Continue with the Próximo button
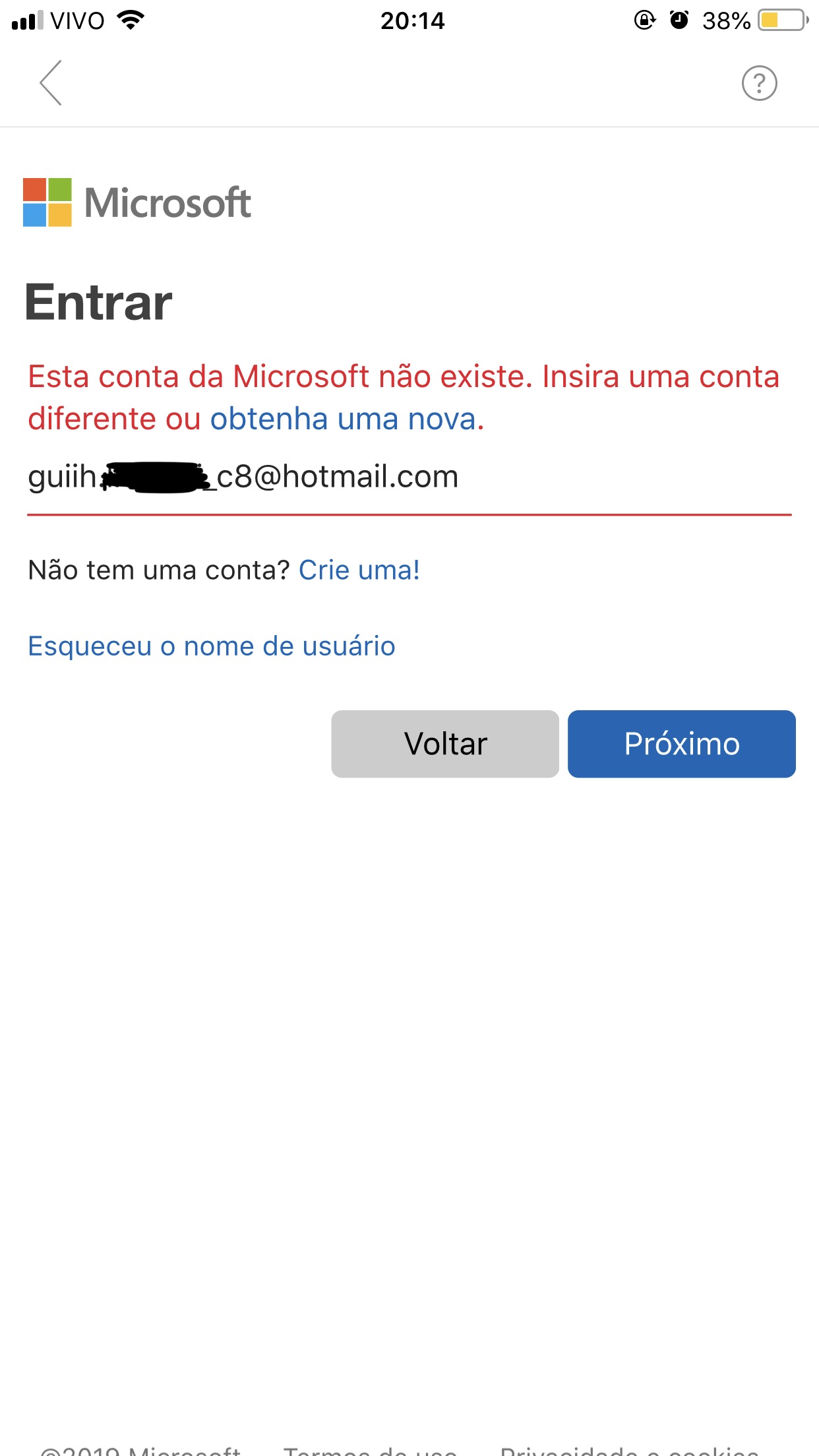Viewport: 819px width, 1456px height. point(681,744)
